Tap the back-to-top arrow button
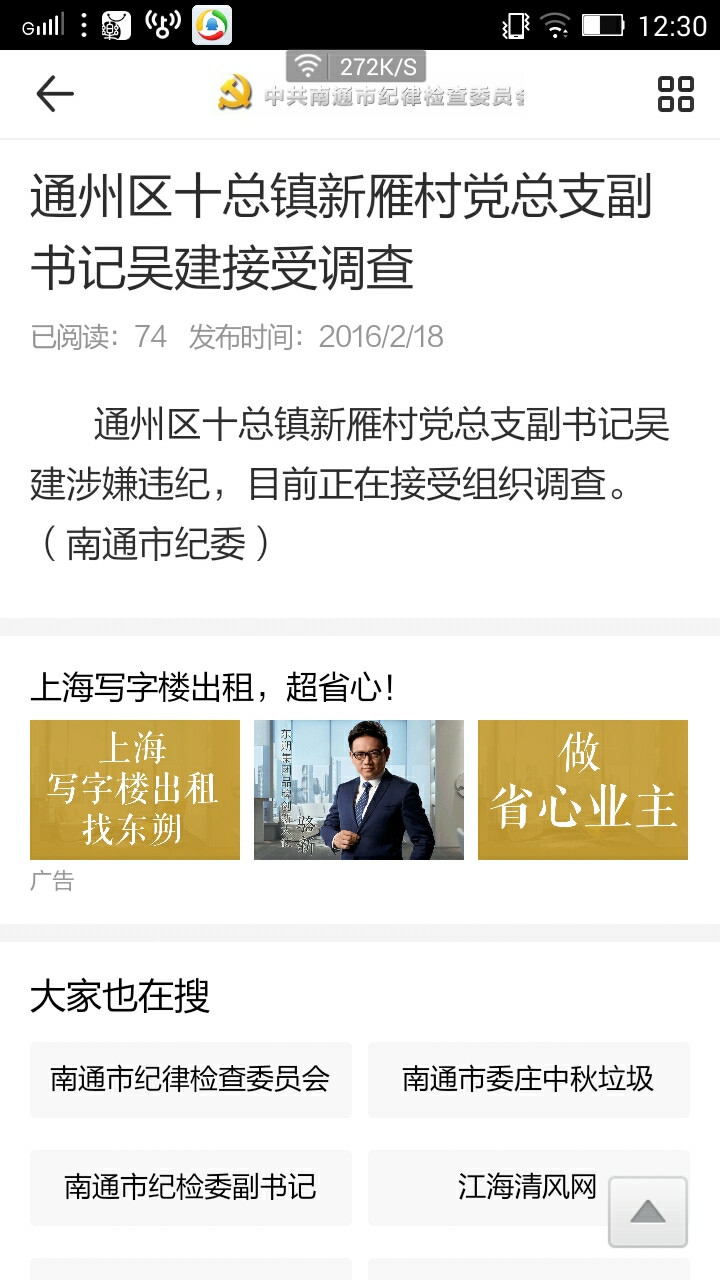This screenshot has width=720, height=1280. coord(648,1212)
